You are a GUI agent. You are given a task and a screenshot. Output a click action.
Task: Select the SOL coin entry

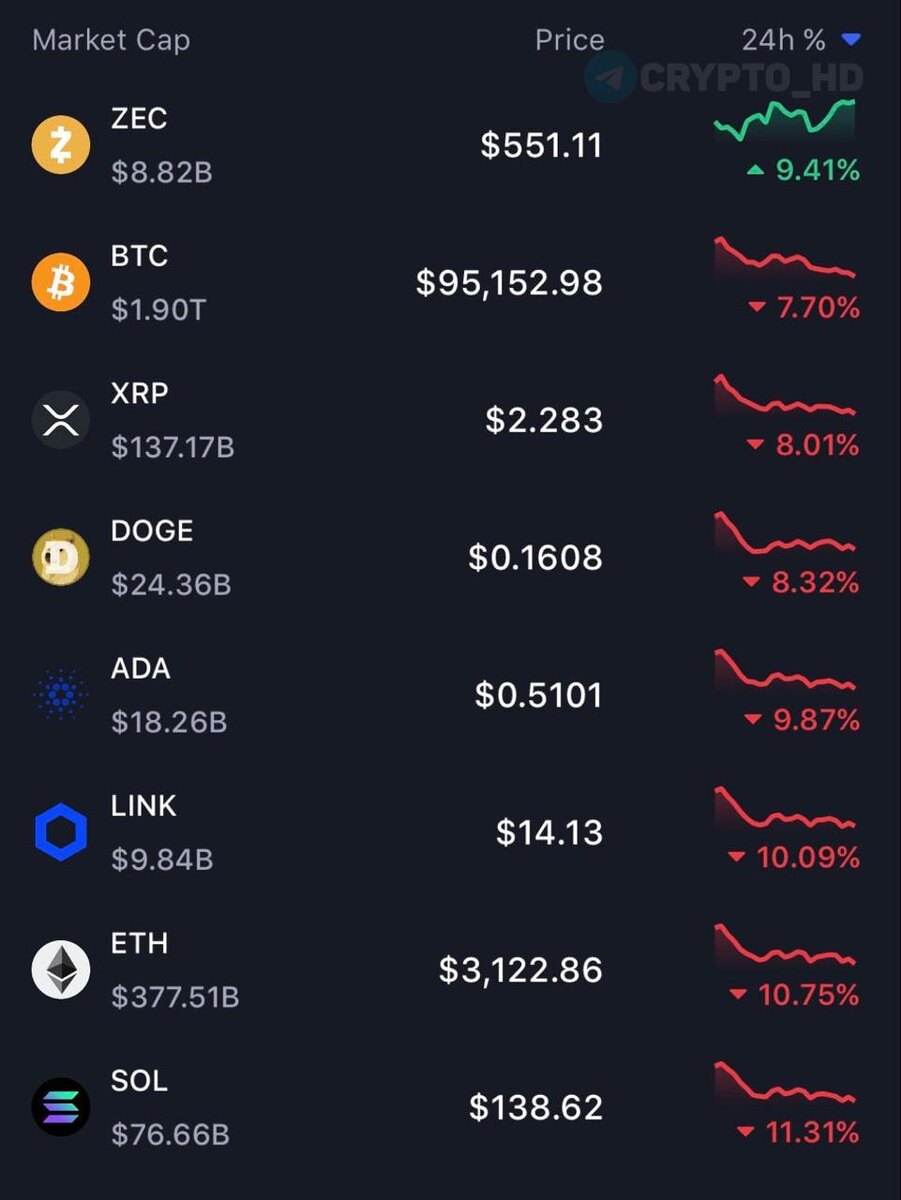pyautogui.click(x=450, y=1107)
